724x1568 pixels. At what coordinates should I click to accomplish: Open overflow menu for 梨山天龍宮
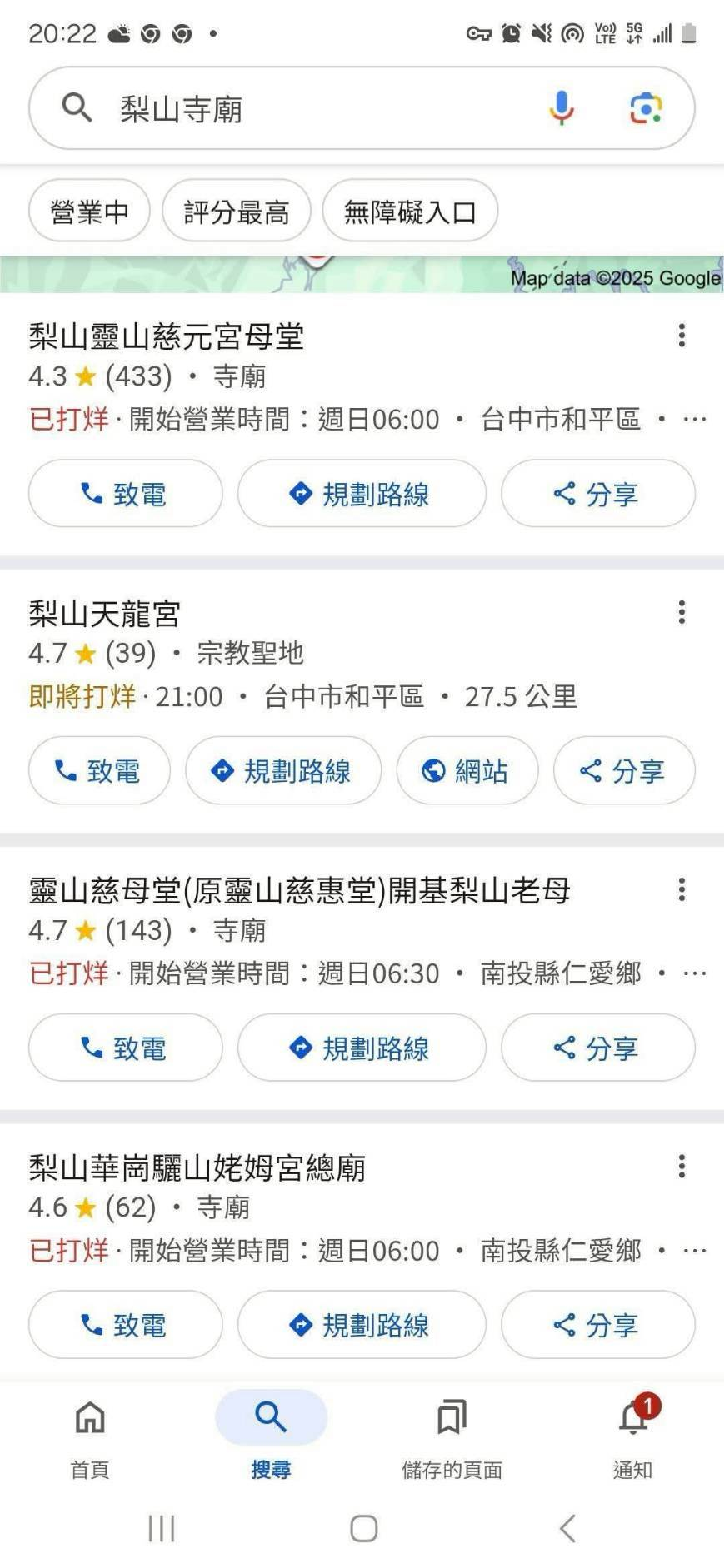[x=682, y=613]
